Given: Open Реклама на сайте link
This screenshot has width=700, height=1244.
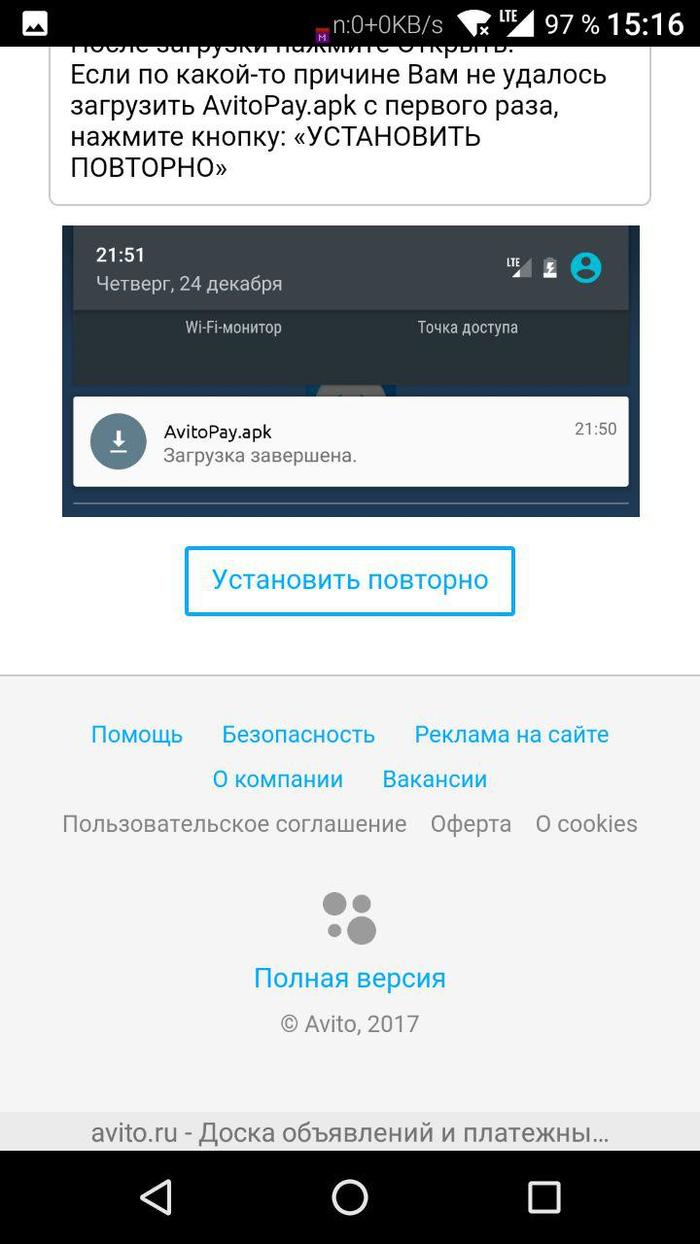Looking at the screenshot, I should pyautogui.click(x=511, y=735).
